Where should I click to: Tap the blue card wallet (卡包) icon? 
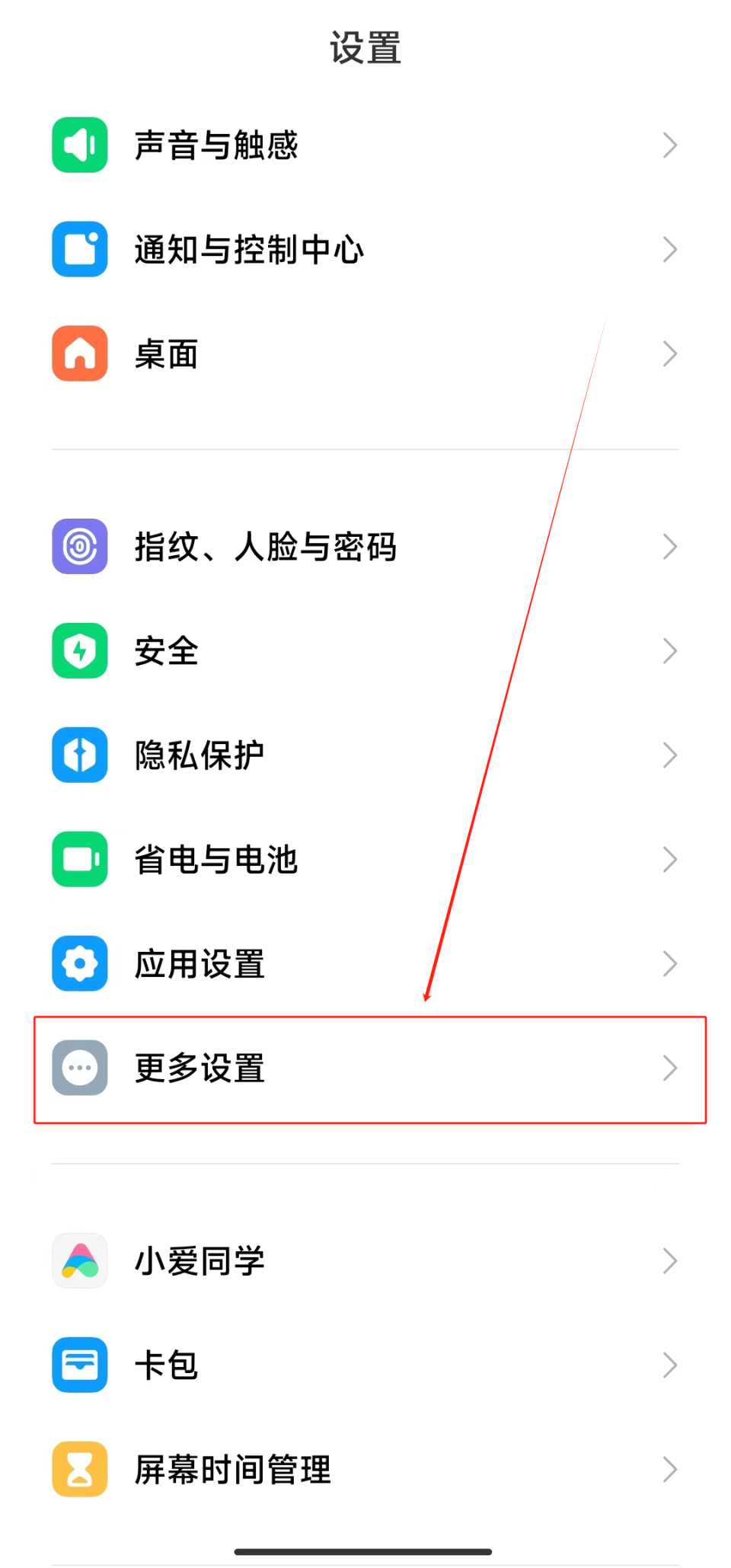[x=79, y=1365]
